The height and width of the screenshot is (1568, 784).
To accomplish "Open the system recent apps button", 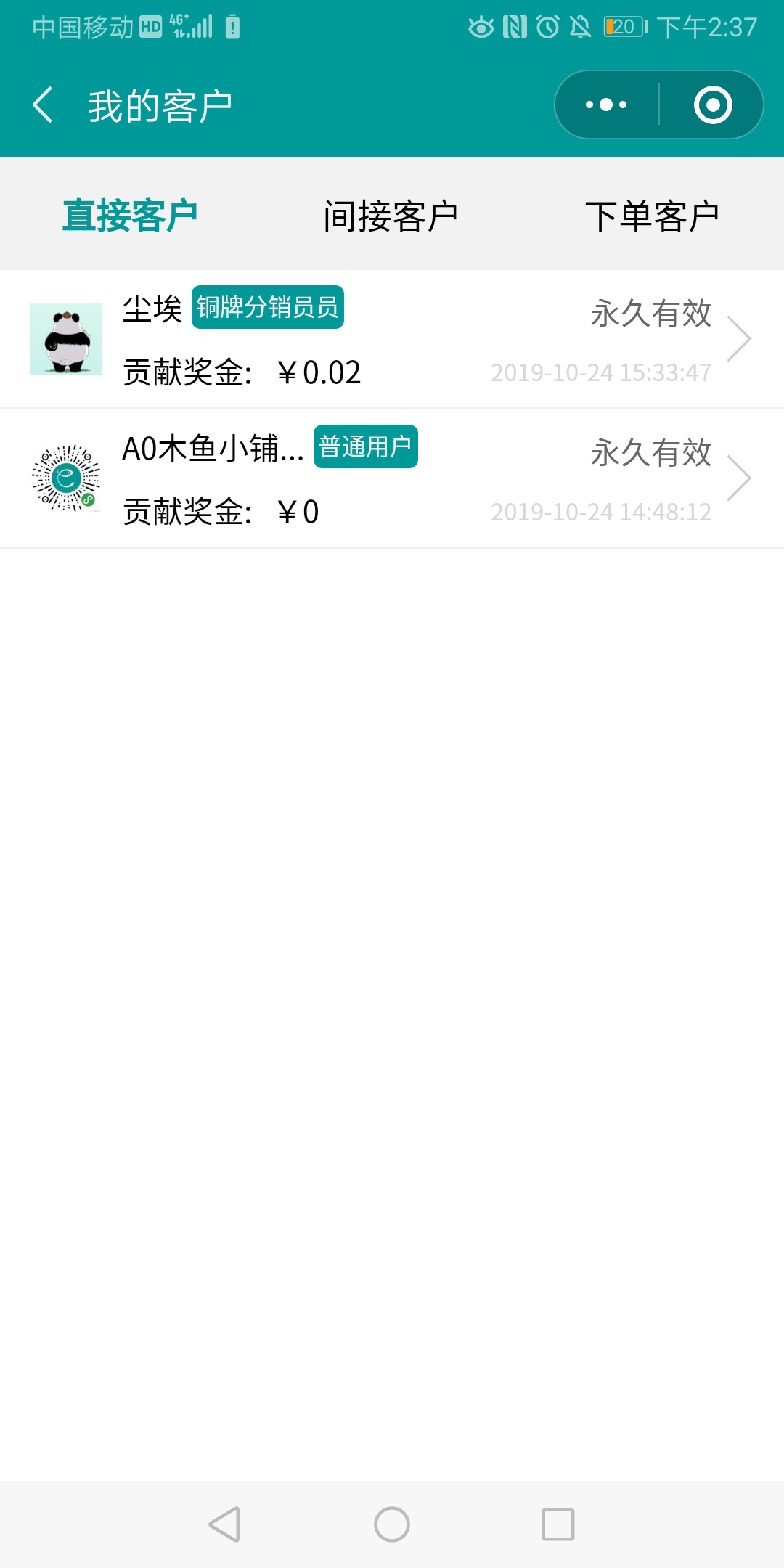I will coord(558,1524).
